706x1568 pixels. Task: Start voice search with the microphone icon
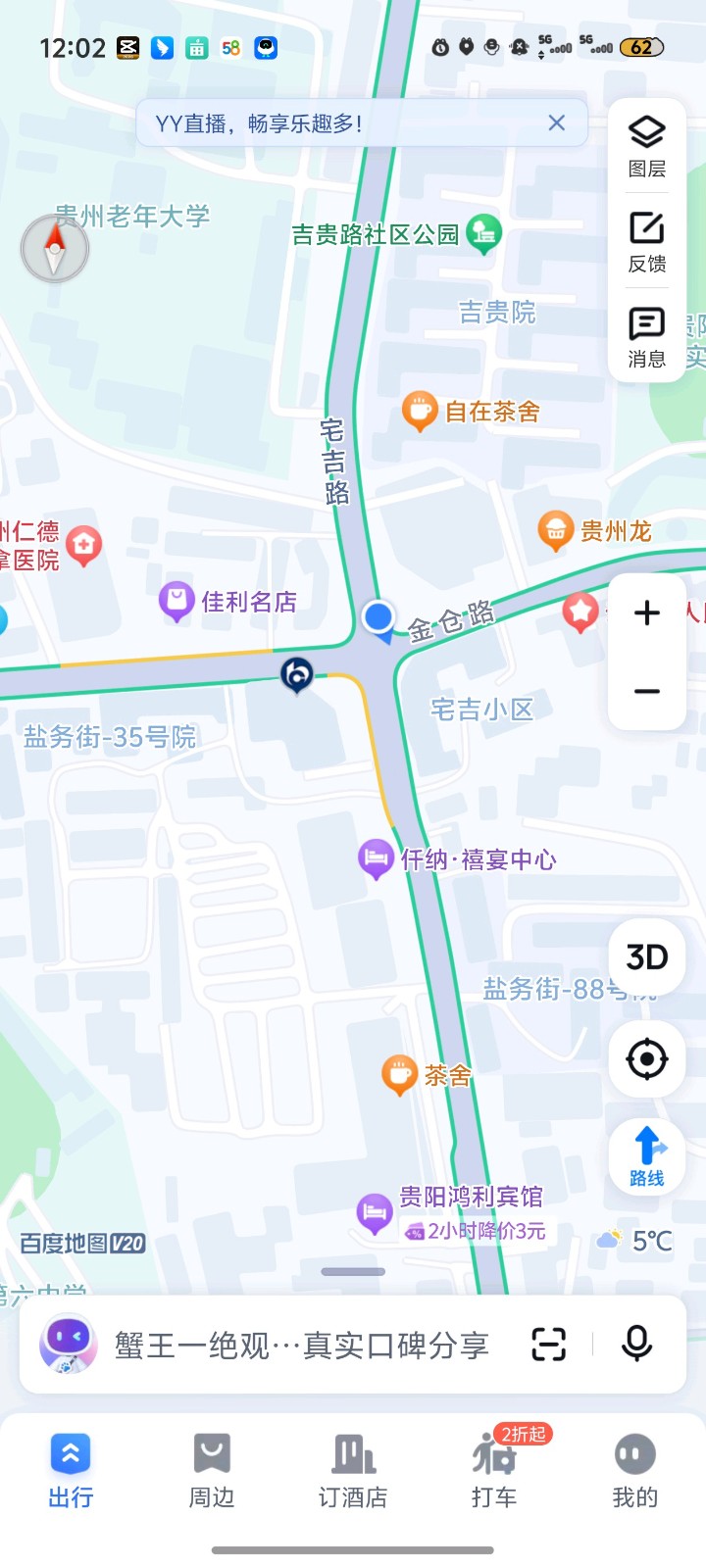pyautogui.click(x=636, y=1345)
